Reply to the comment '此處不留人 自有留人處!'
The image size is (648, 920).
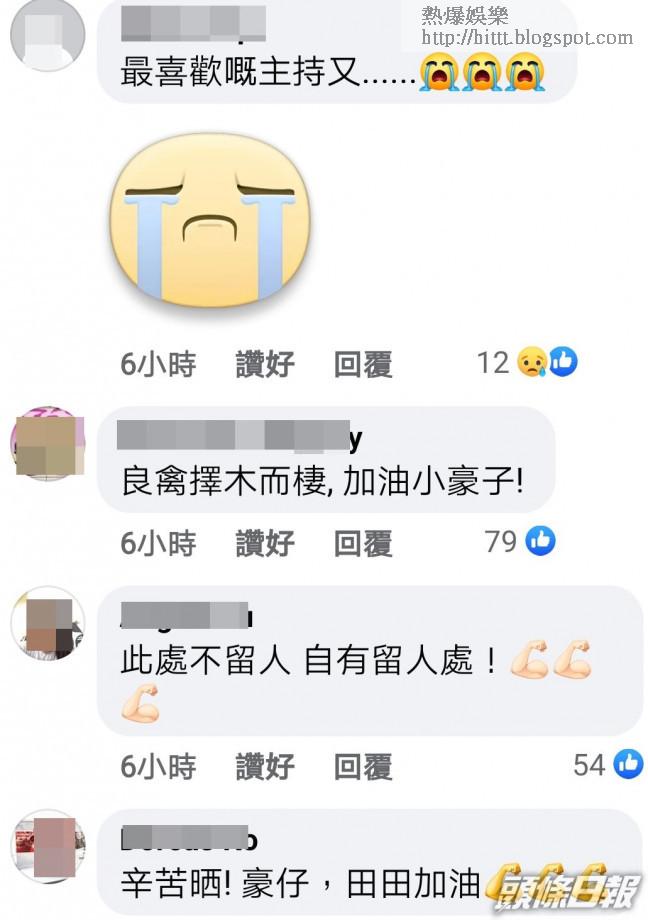(362, 767)
